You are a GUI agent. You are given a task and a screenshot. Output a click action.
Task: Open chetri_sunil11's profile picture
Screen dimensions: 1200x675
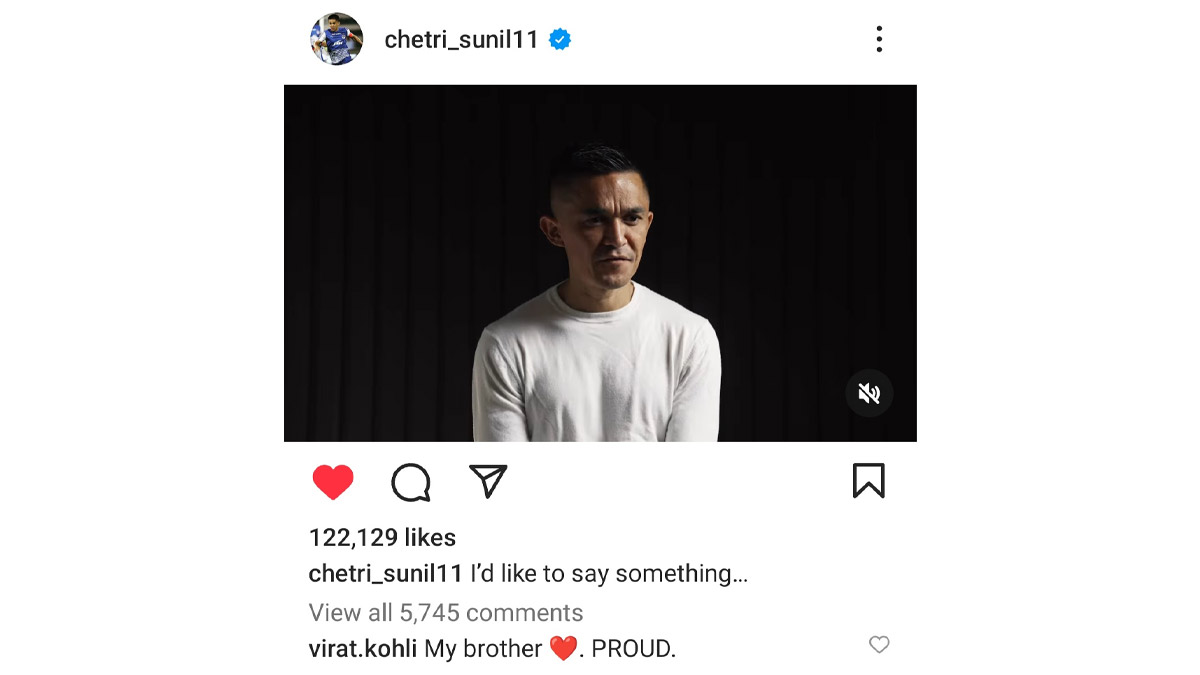(x=336, y=40)
